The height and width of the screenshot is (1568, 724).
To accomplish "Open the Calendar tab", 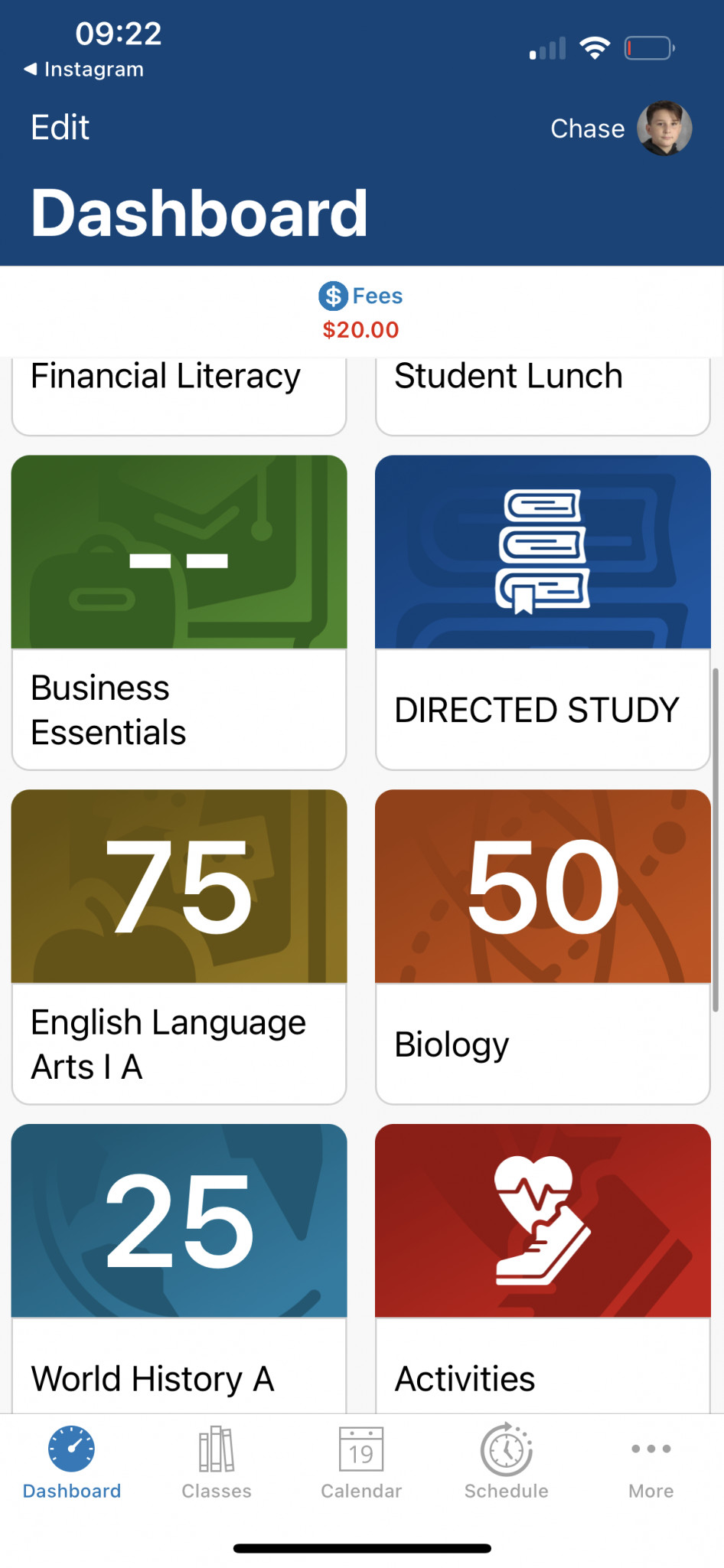I will [x=361, y=1462].
